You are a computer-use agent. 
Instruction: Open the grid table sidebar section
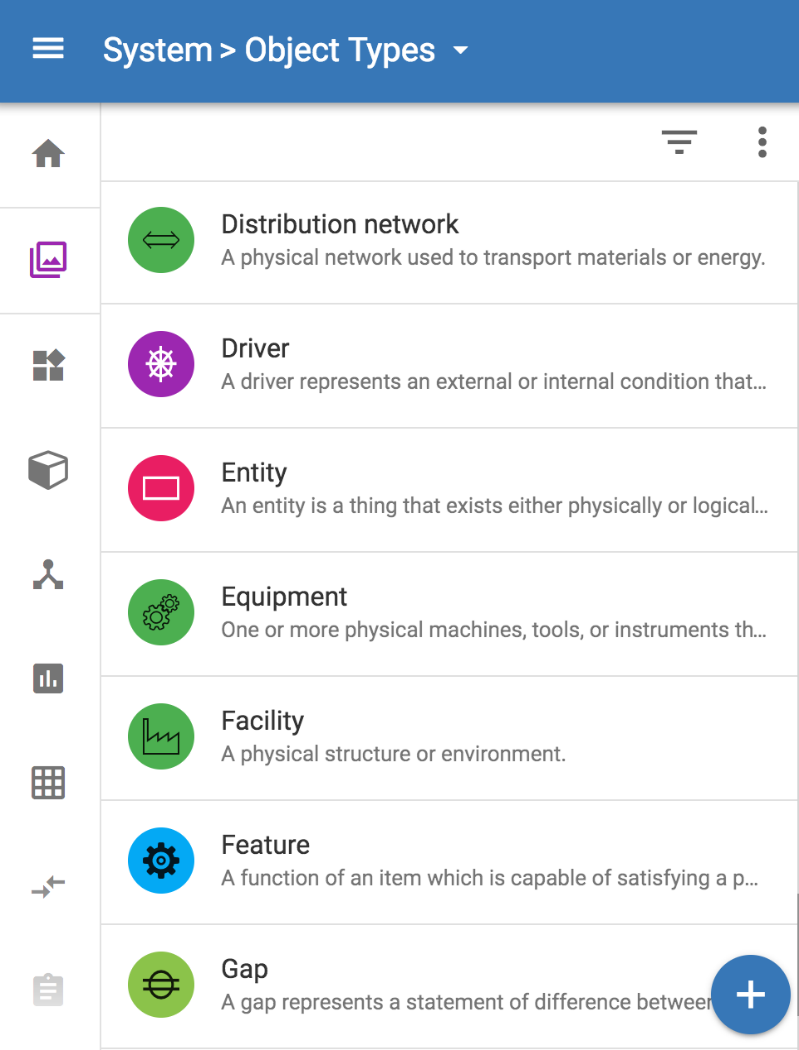(x=48, y=783)
